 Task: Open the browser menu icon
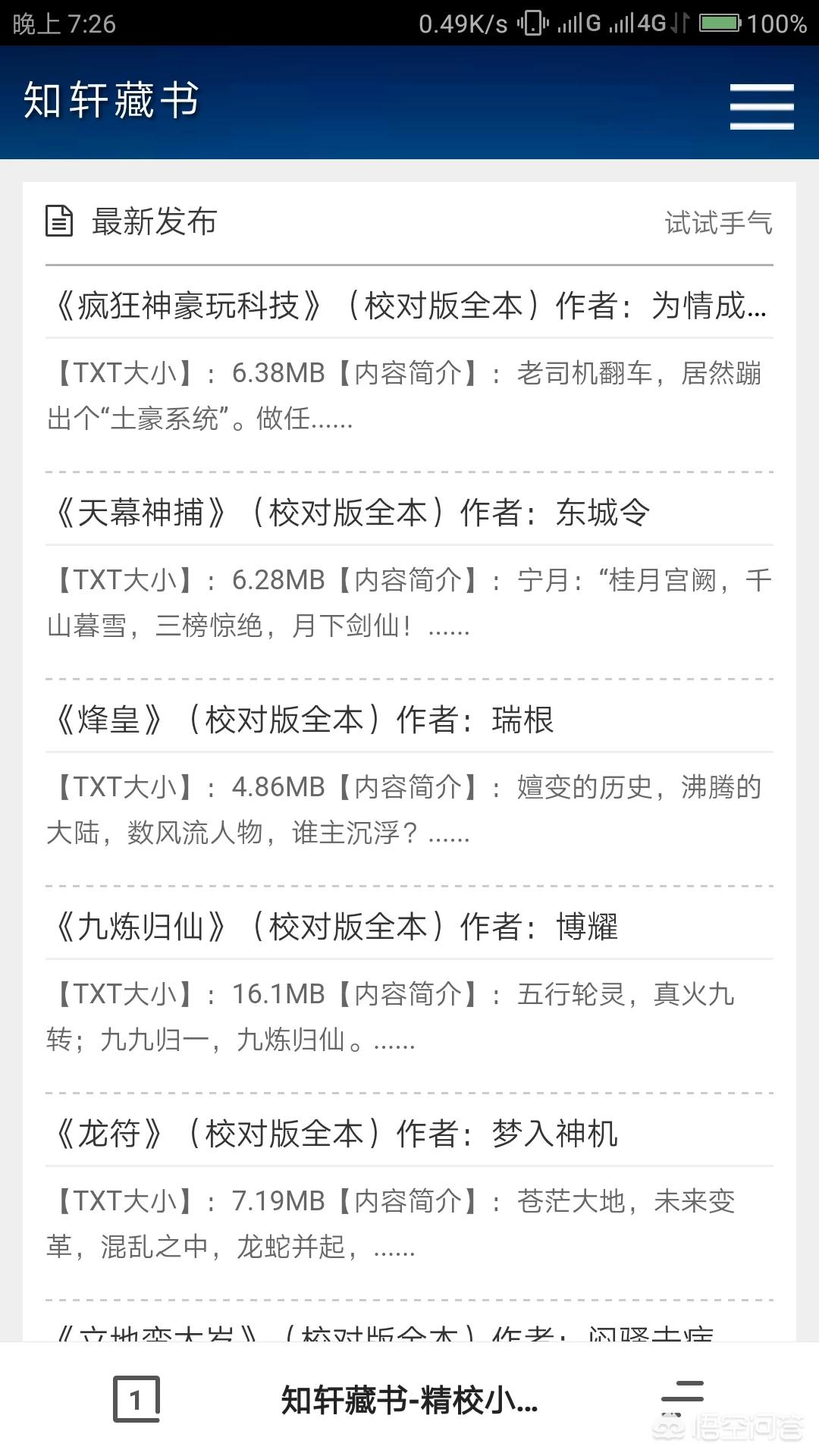682,1399
